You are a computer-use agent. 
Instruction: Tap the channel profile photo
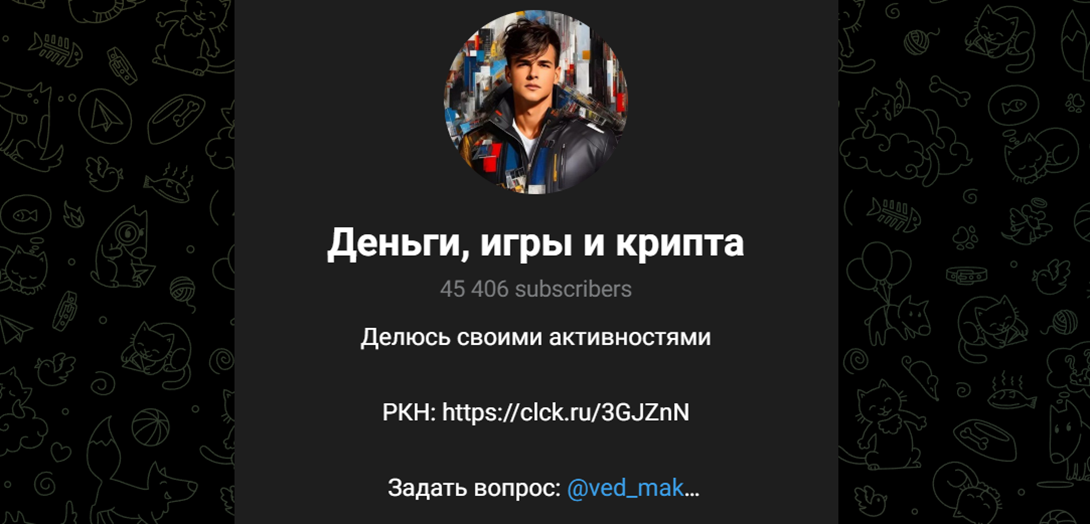(x=535, y=102)
